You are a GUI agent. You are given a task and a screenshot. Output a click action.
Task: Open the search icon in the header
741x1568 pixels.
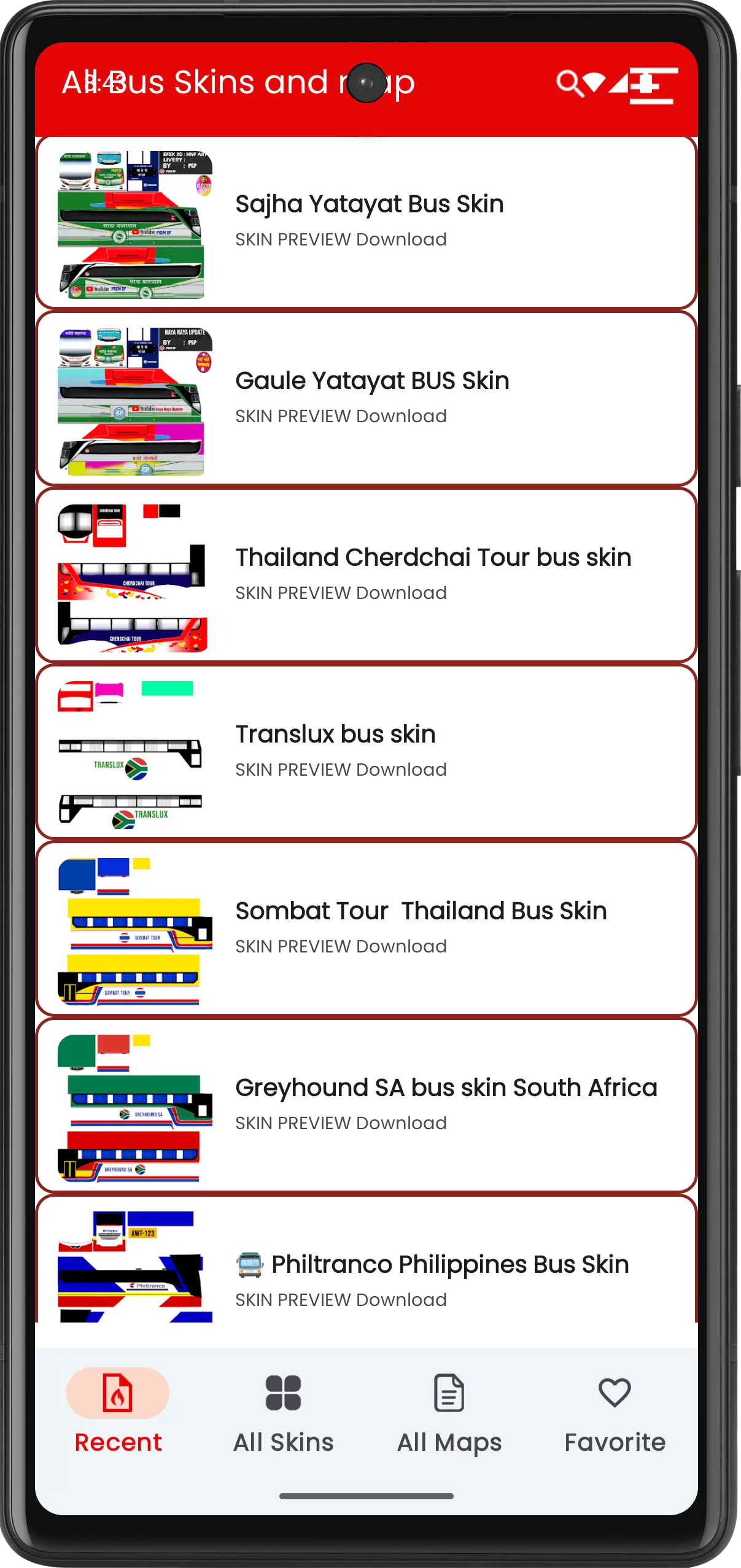coord(569,83)
